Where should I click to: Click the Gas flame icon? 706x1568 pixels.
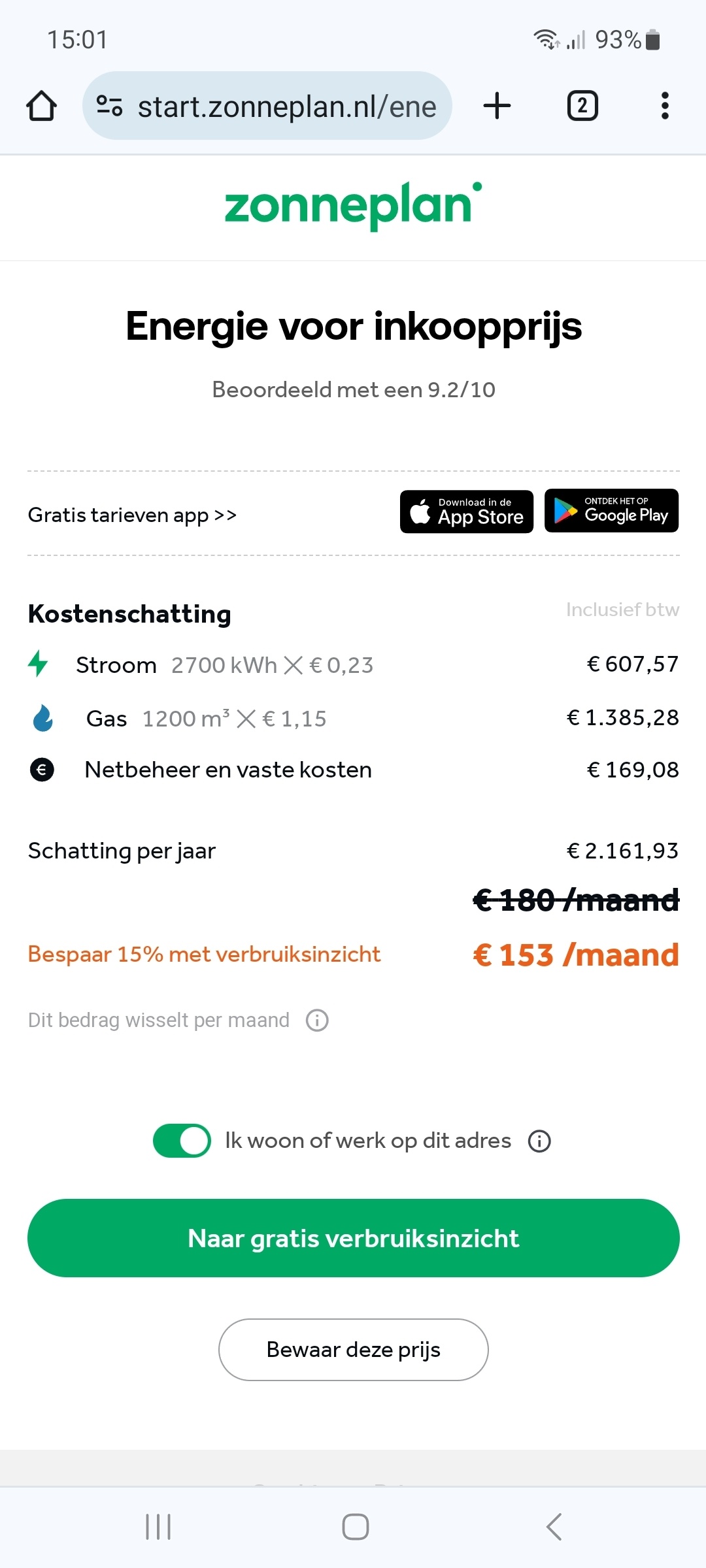tap(42, 717)
